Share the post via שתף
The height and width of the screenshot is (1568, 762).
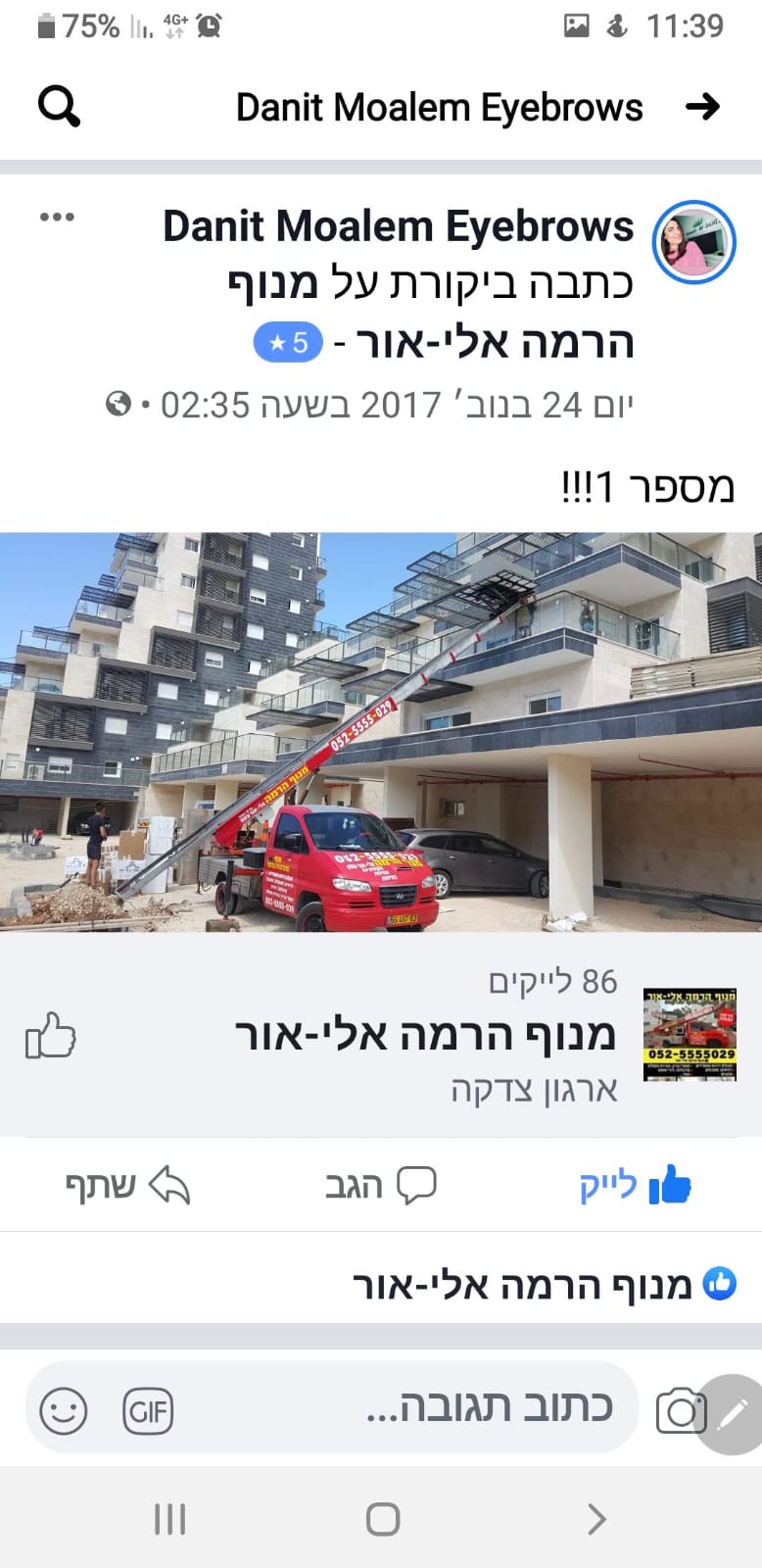127,1186
